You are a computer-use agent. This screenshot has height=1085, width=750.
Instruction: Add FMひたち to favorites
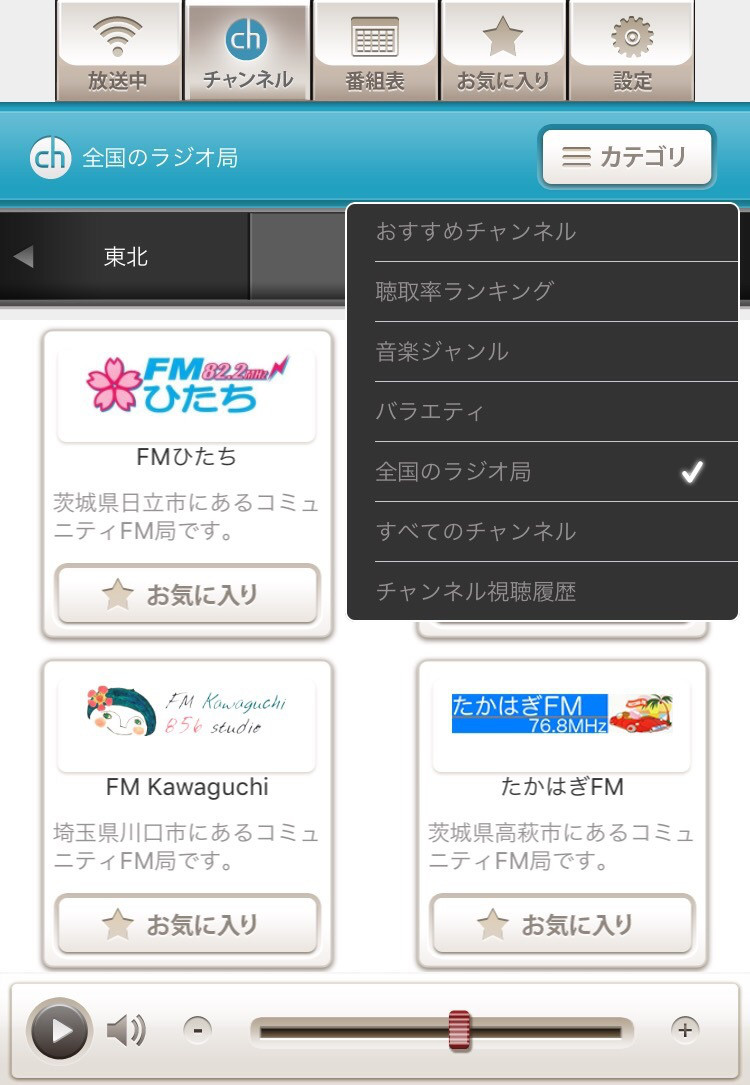tap(187, 595)
